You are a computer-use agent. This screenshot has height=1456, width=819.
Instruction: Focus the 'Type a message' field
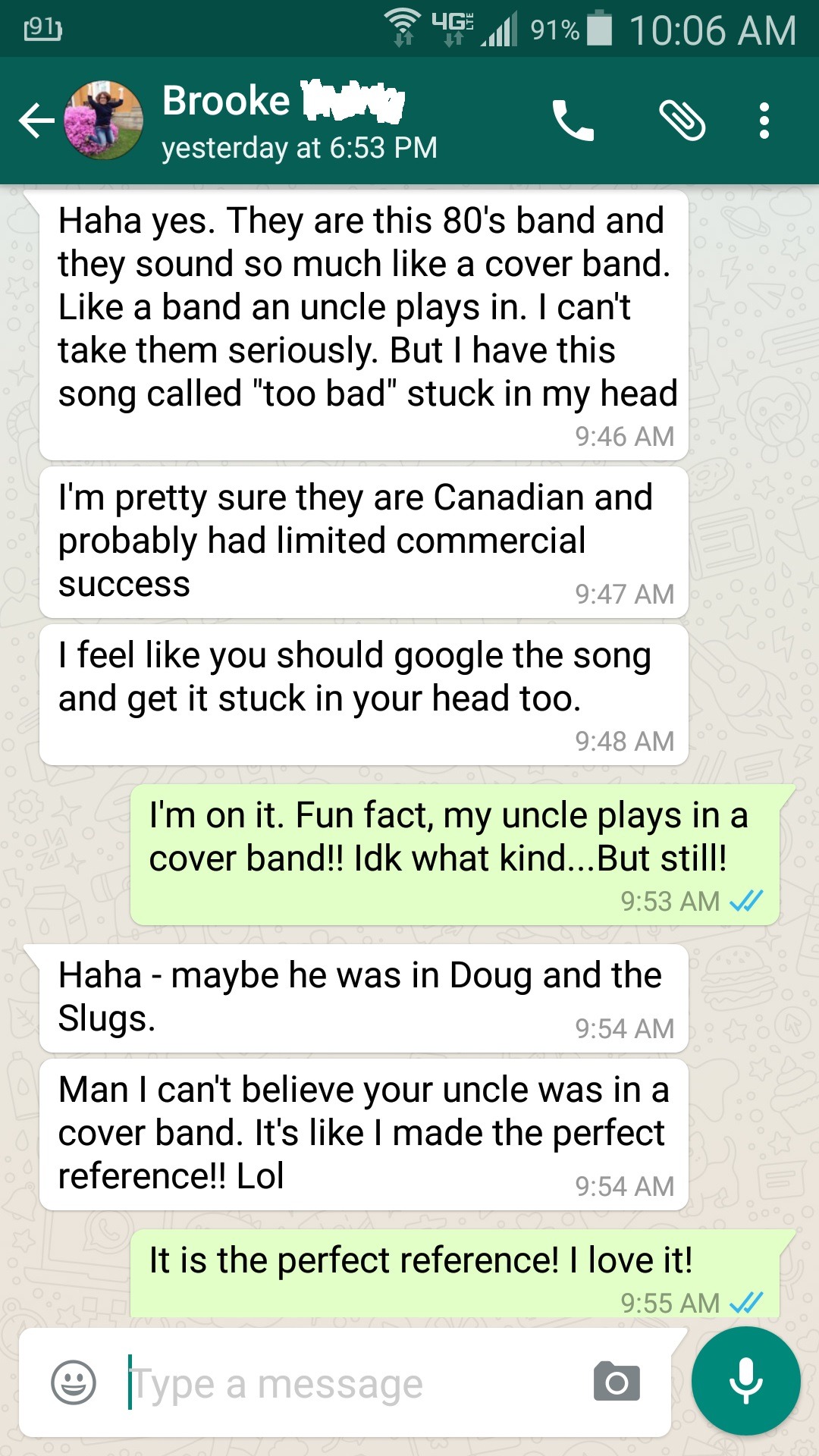coord(349,1382)
